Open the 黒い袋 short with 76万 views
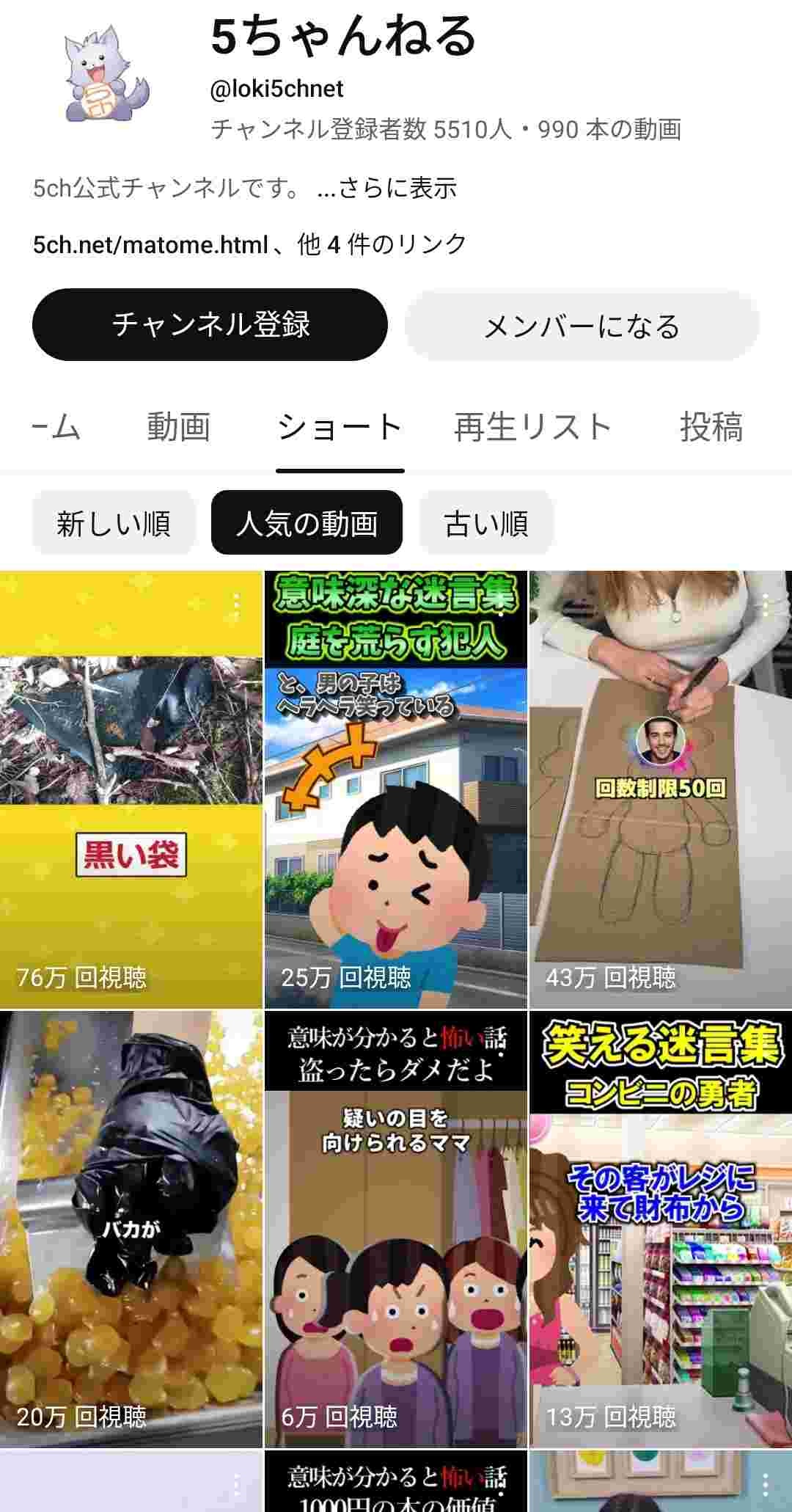The image size is (792, 1512). pyautogui.click(x=131, y=789)
